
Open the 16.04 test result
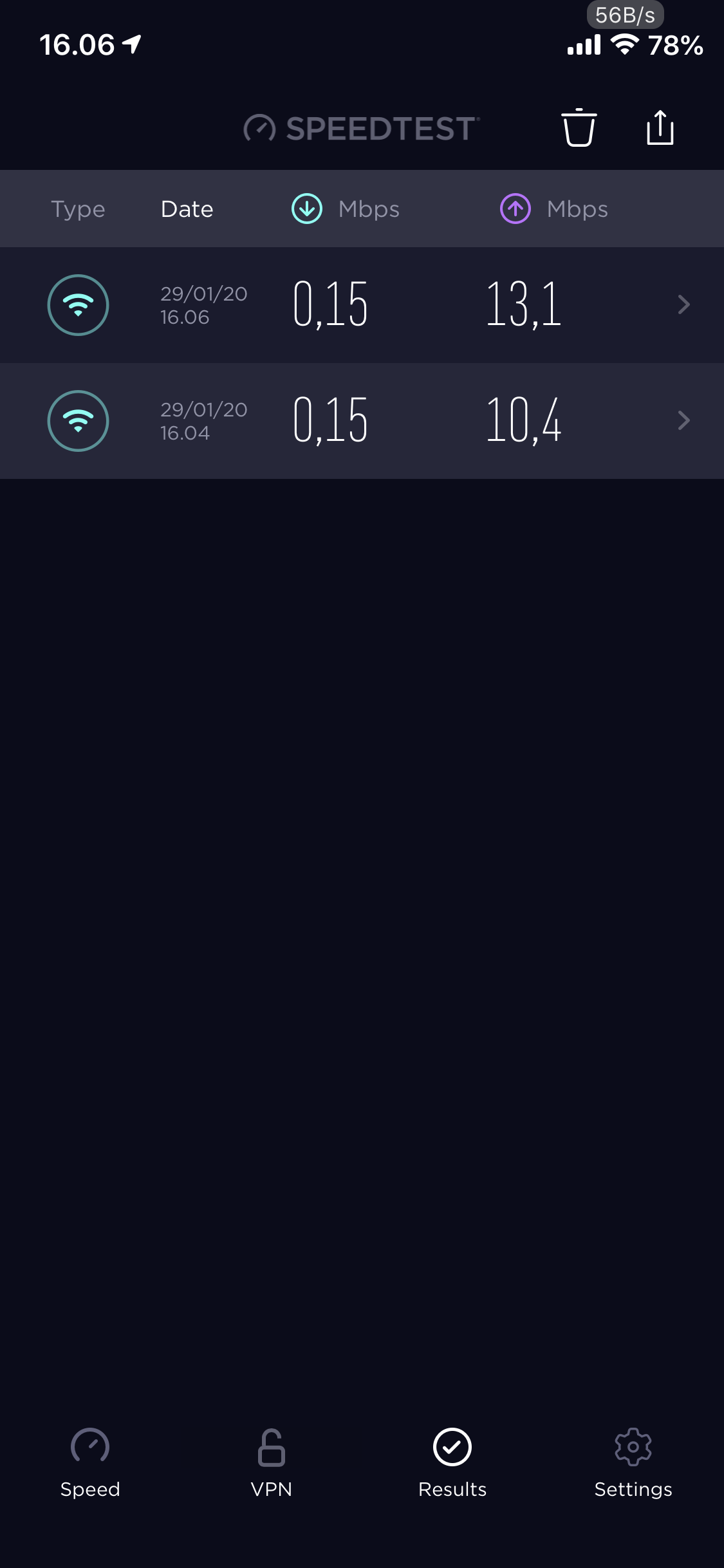pos(362,421)
